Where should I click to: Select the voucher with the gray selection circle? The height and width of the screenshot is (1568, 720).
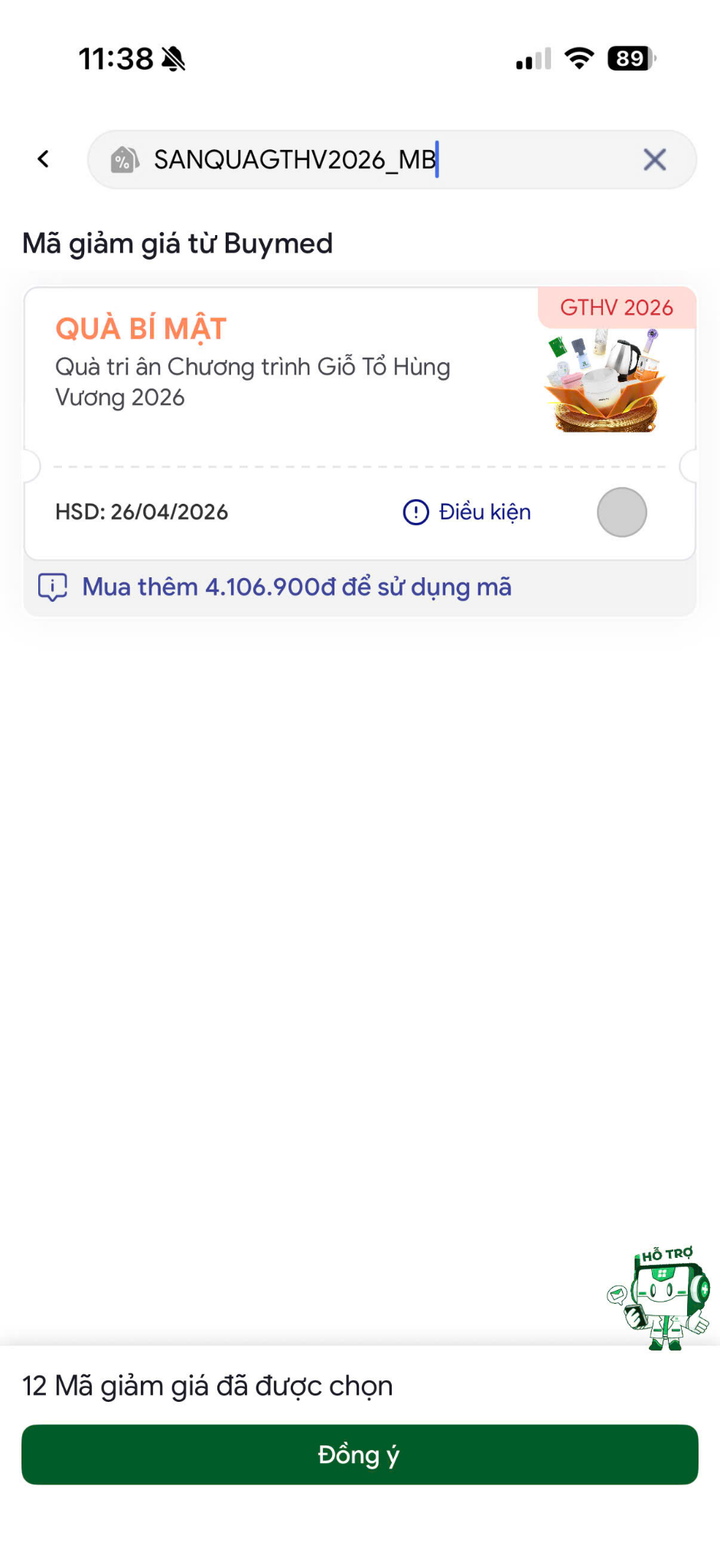coord(621,511)
